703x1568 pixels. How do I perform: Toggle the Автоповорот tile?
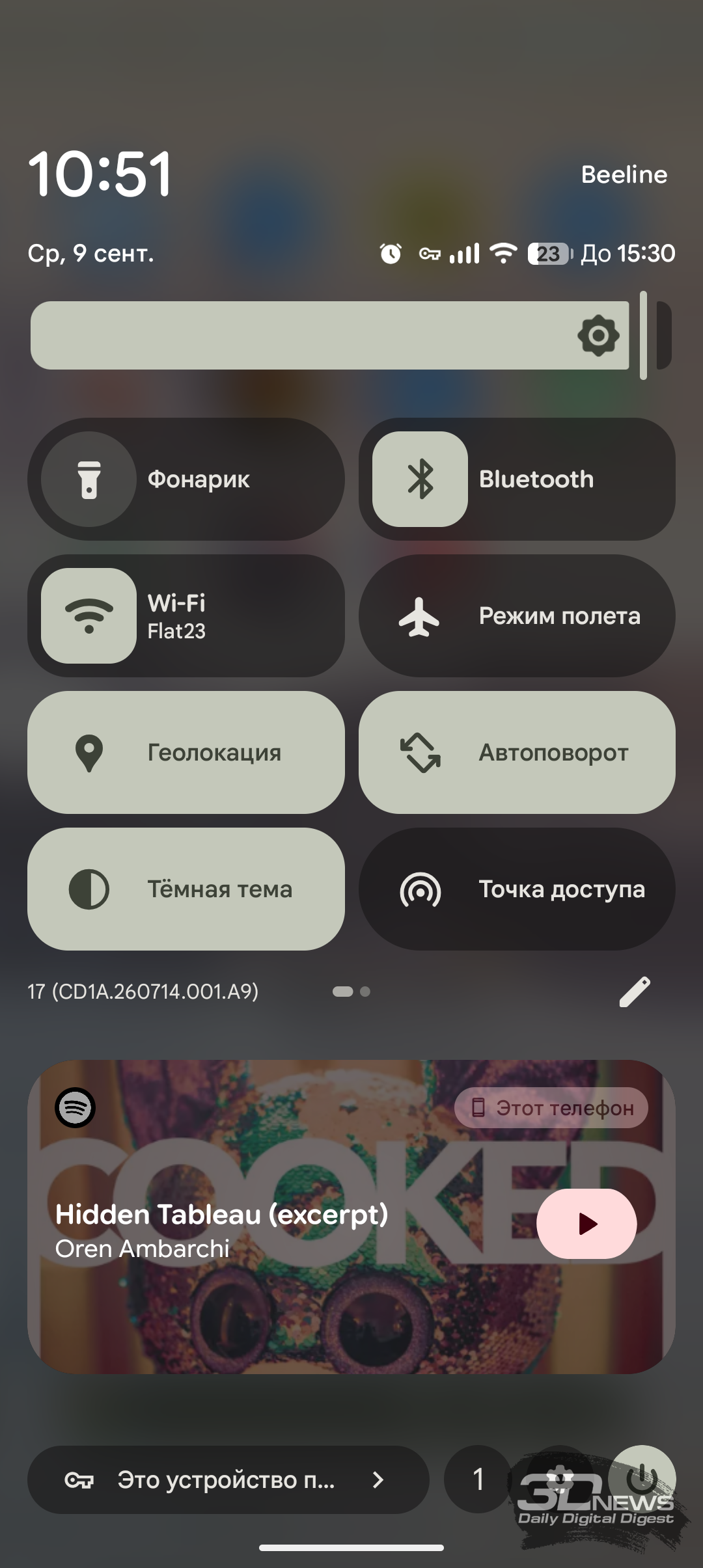tap(517, 752)
